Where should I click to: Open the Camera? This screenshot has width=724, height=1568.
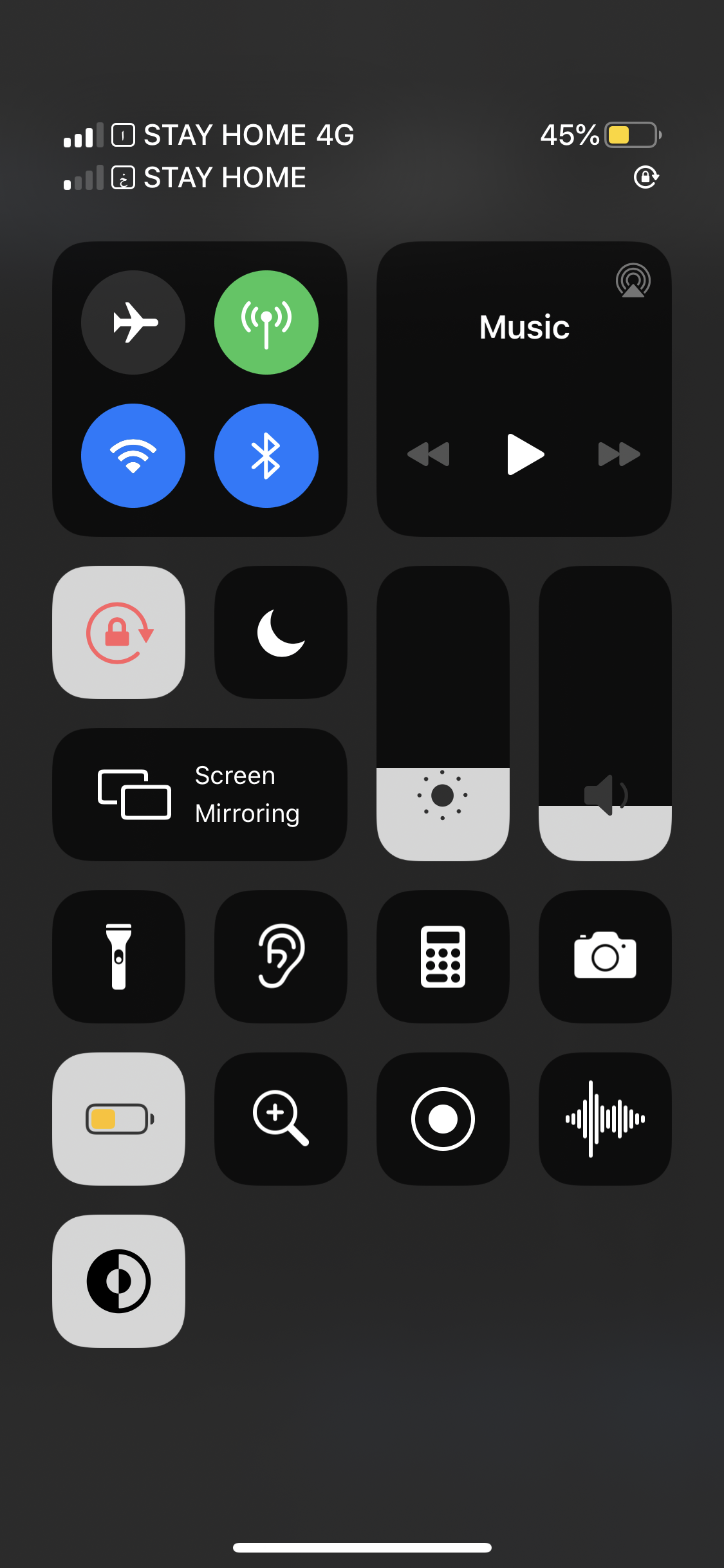[605, 957]
